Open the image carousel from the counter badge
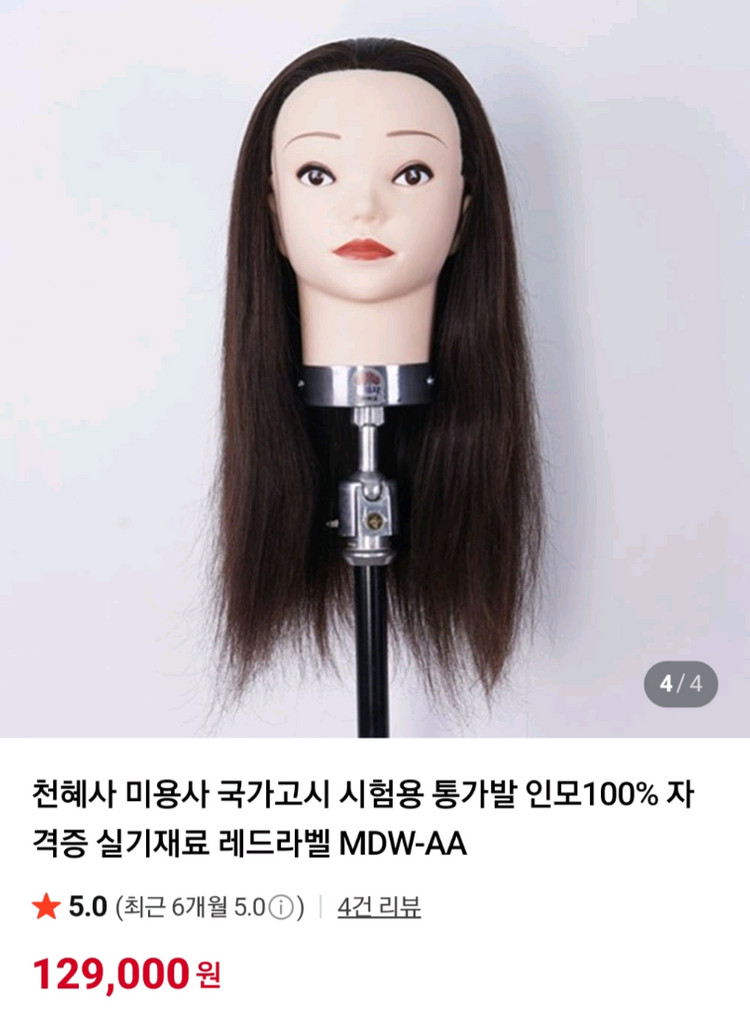The height and width of the screenshot is (1015, 750). click(x=682, y=684)
